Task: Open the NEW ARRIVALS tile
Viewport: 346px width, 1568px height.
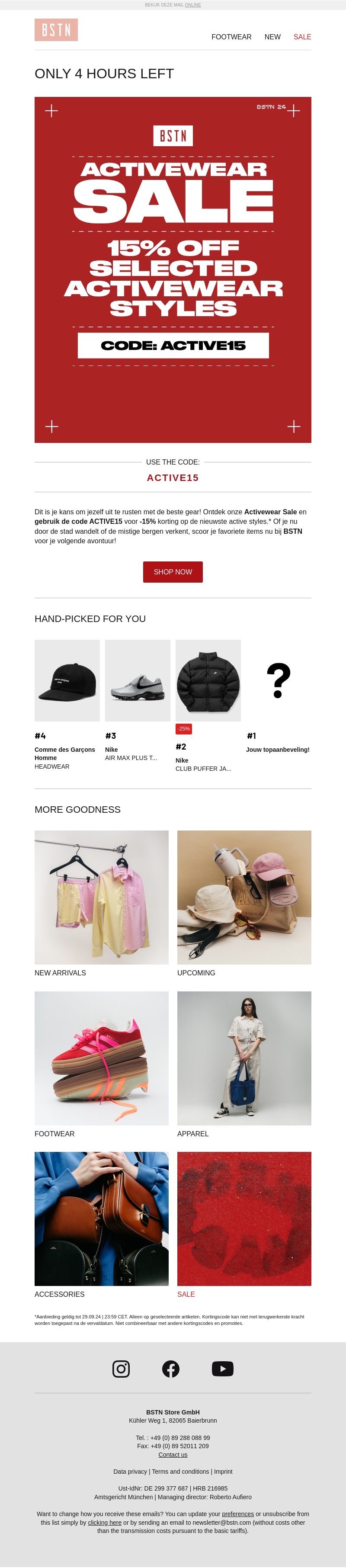Action: (x=102, y=897)
